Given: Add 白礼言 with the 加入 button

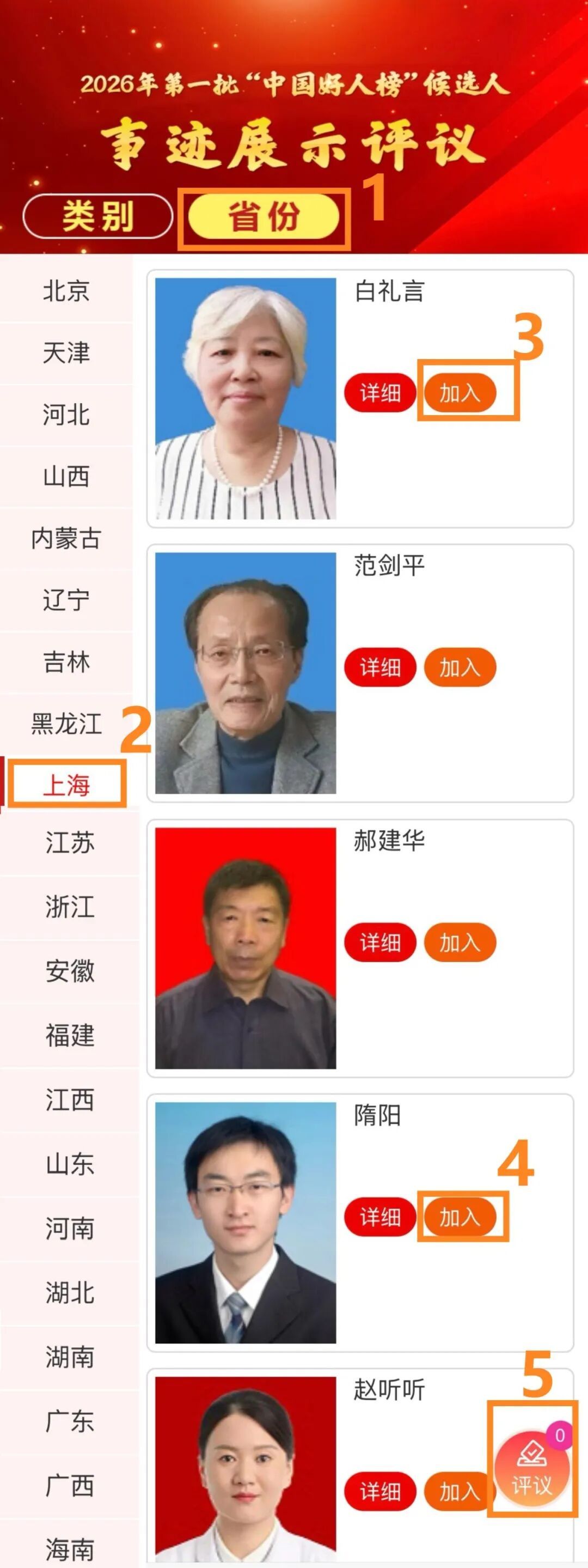Looking at the screenshot, I should click(x=460, y=393).
